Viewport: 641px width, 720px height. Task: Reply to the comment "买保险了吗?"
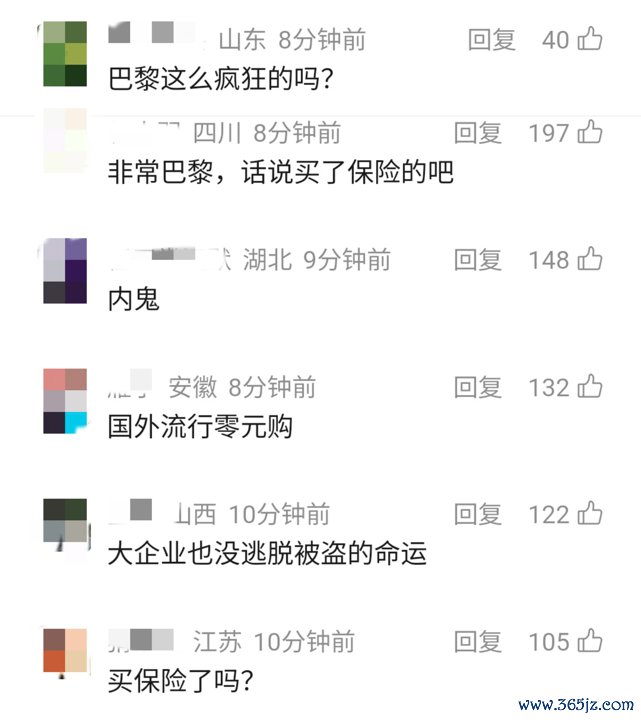click(478, 642)
